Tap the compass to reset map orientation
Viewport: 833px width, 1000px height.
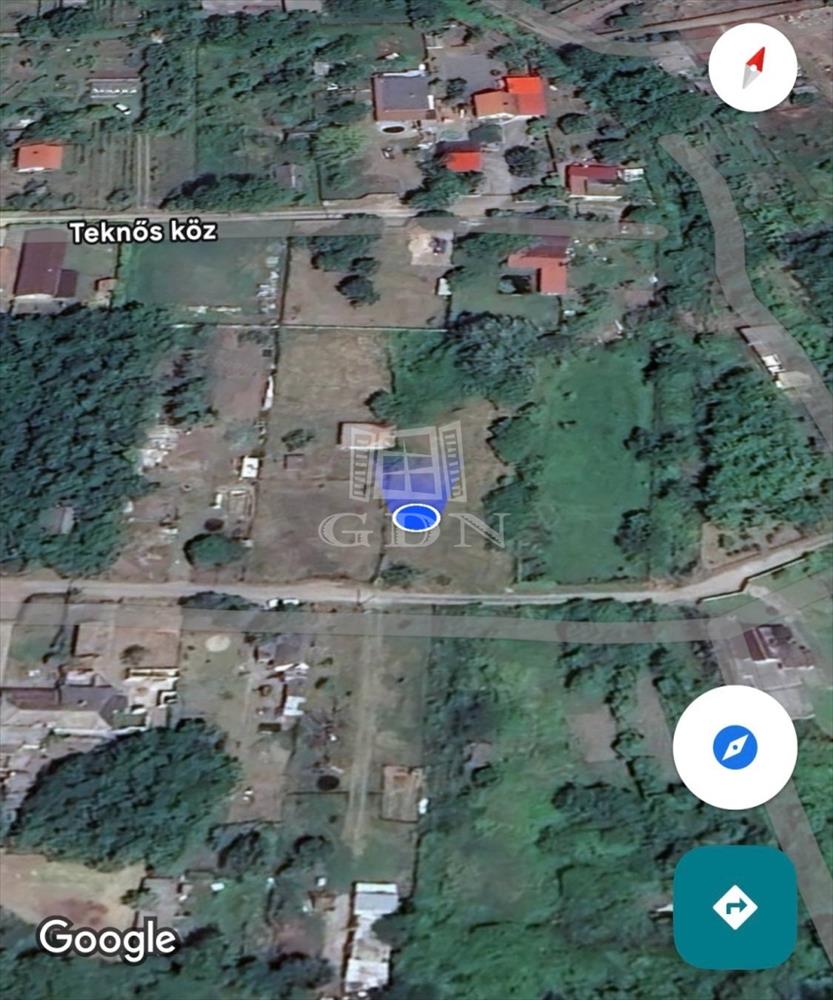click(x=752, y=67)
